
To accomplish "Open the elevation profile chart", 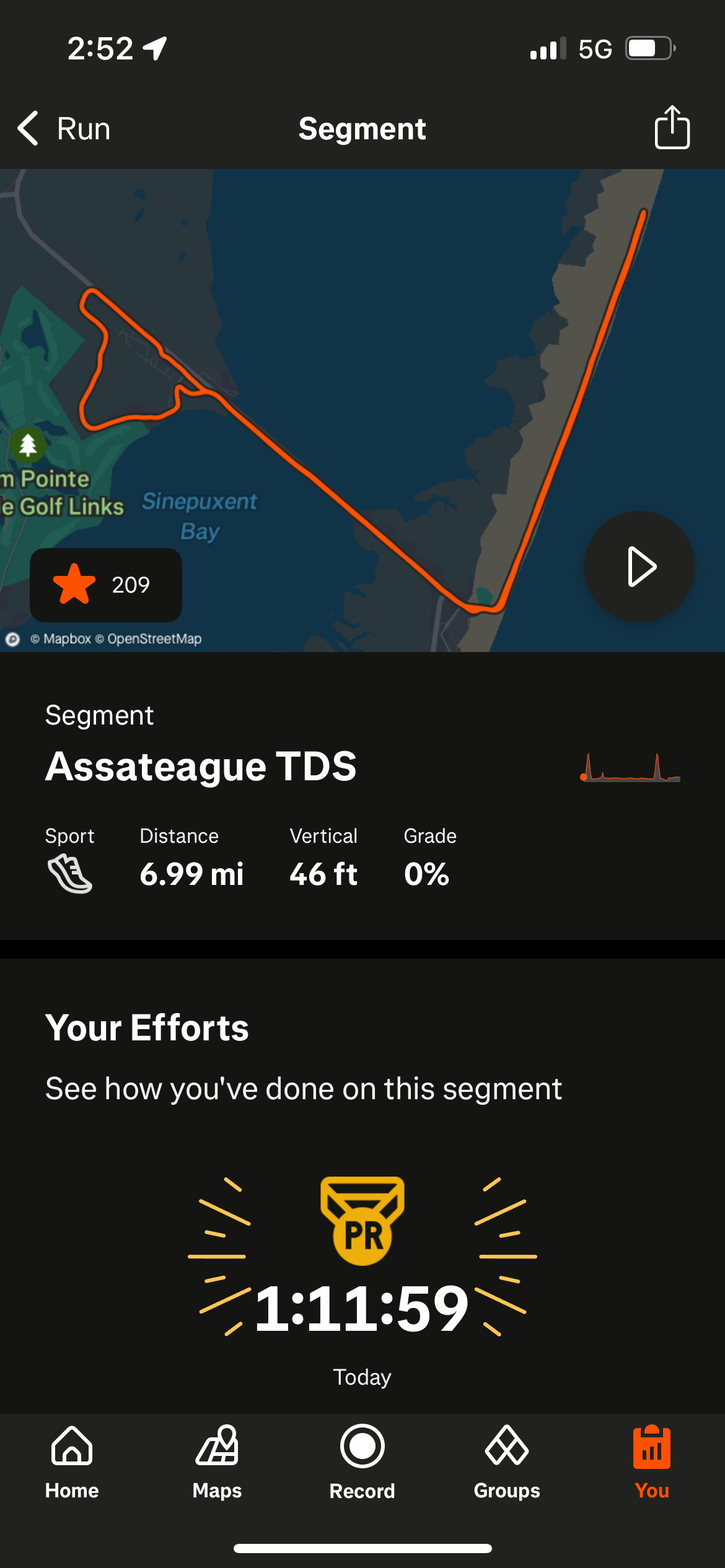I will pos(630,768).
